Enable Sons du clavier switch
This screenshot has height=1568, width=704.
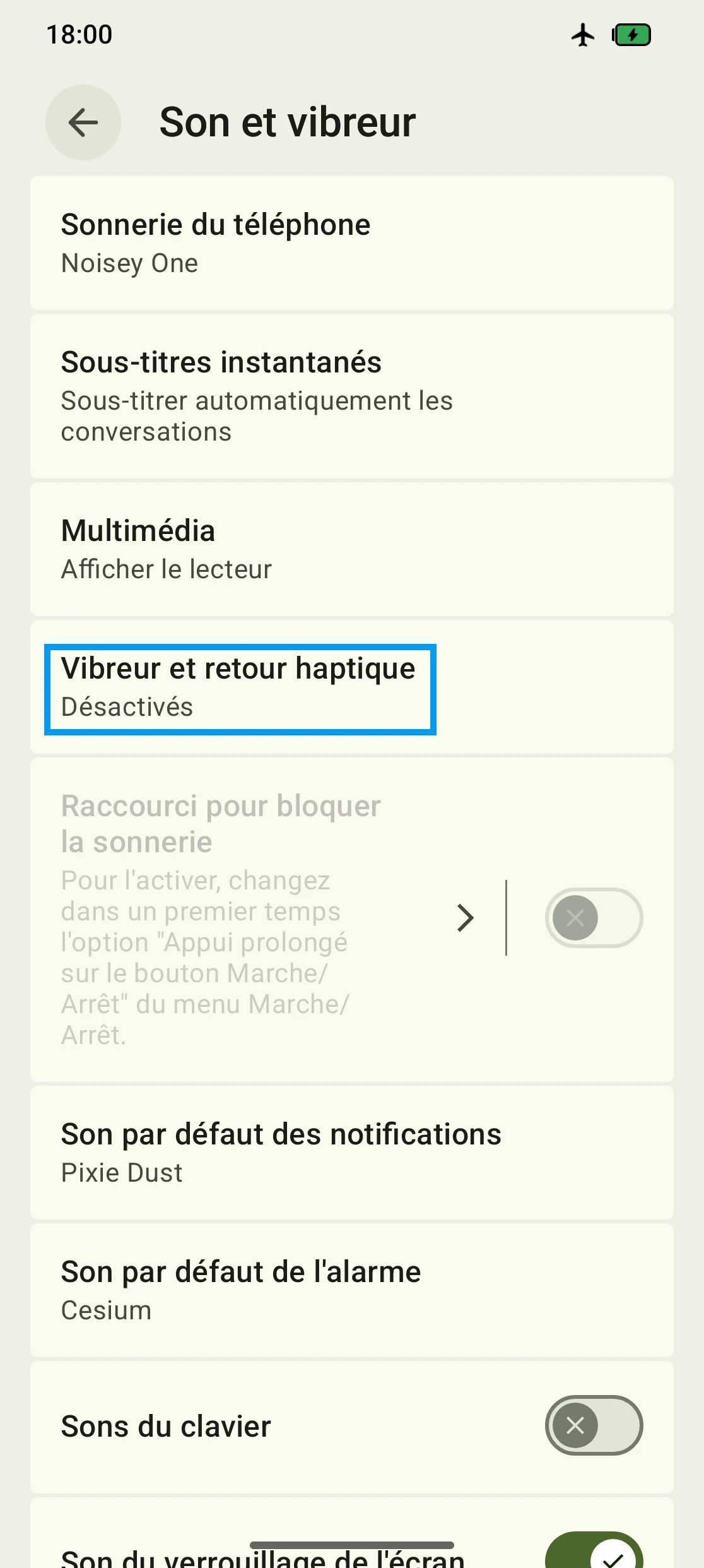(x=593, y=1425)
